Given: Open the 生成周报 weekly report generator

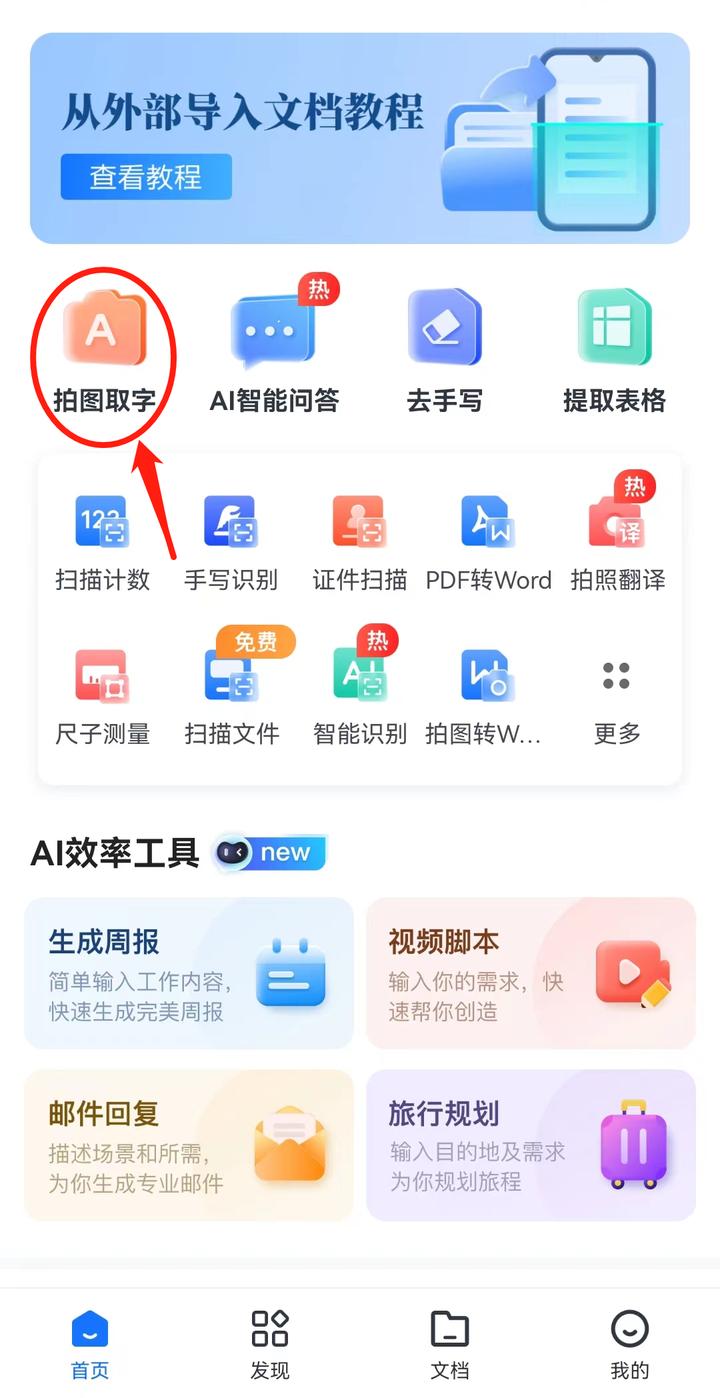Looking at the screenshot, I should [x=188, y=972].
